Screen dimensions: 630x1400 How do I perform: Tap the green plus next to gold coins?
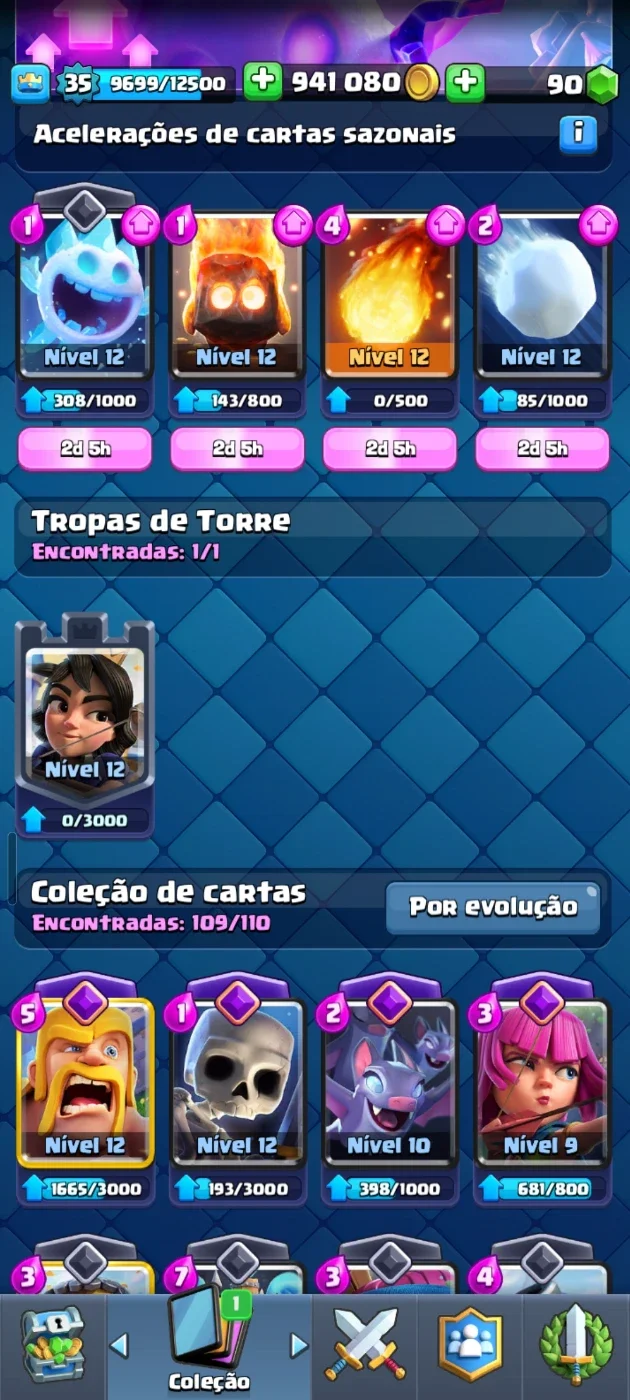coord(465,83)
